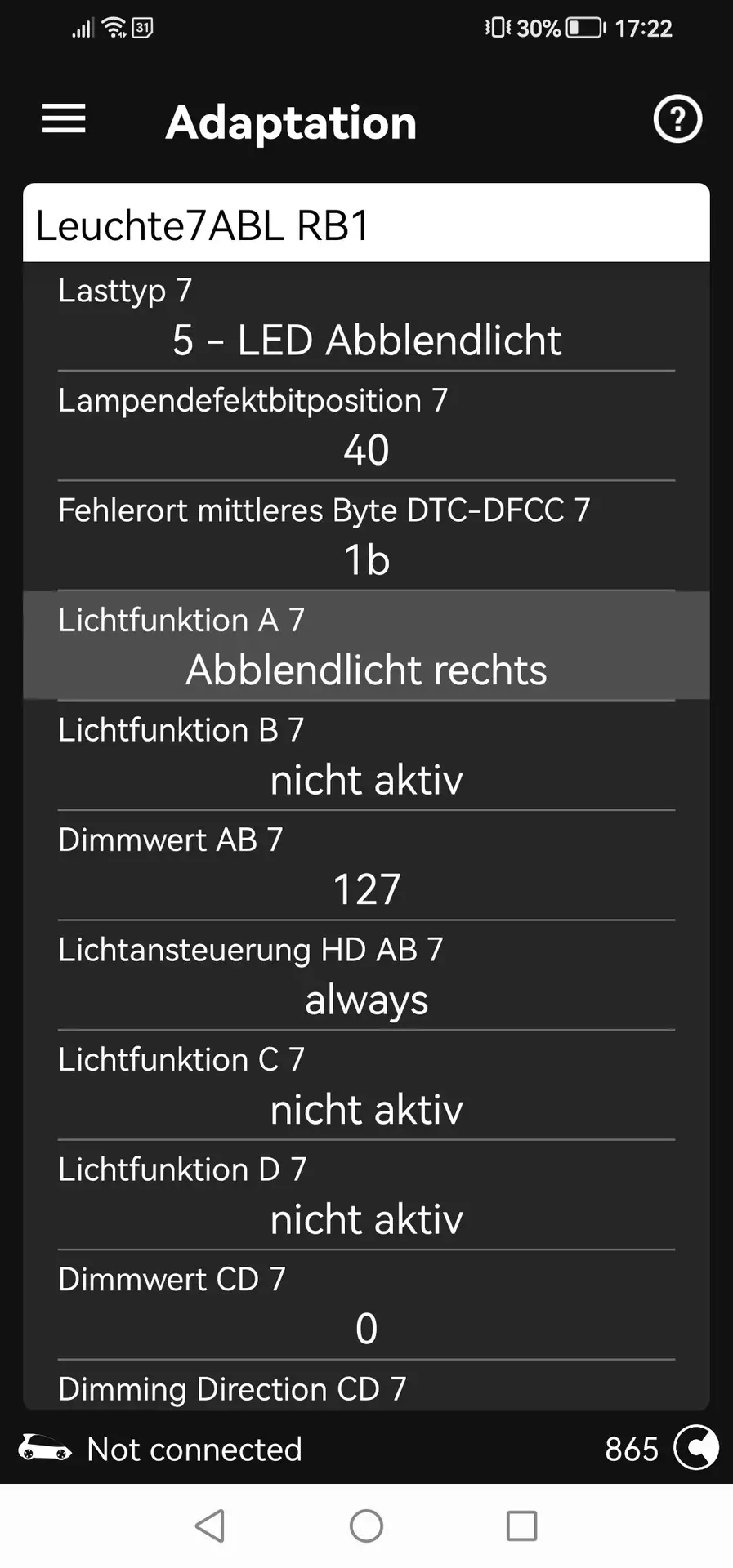
Task: Tap the circular battery voltage indicator
Action: [695, 1448]
